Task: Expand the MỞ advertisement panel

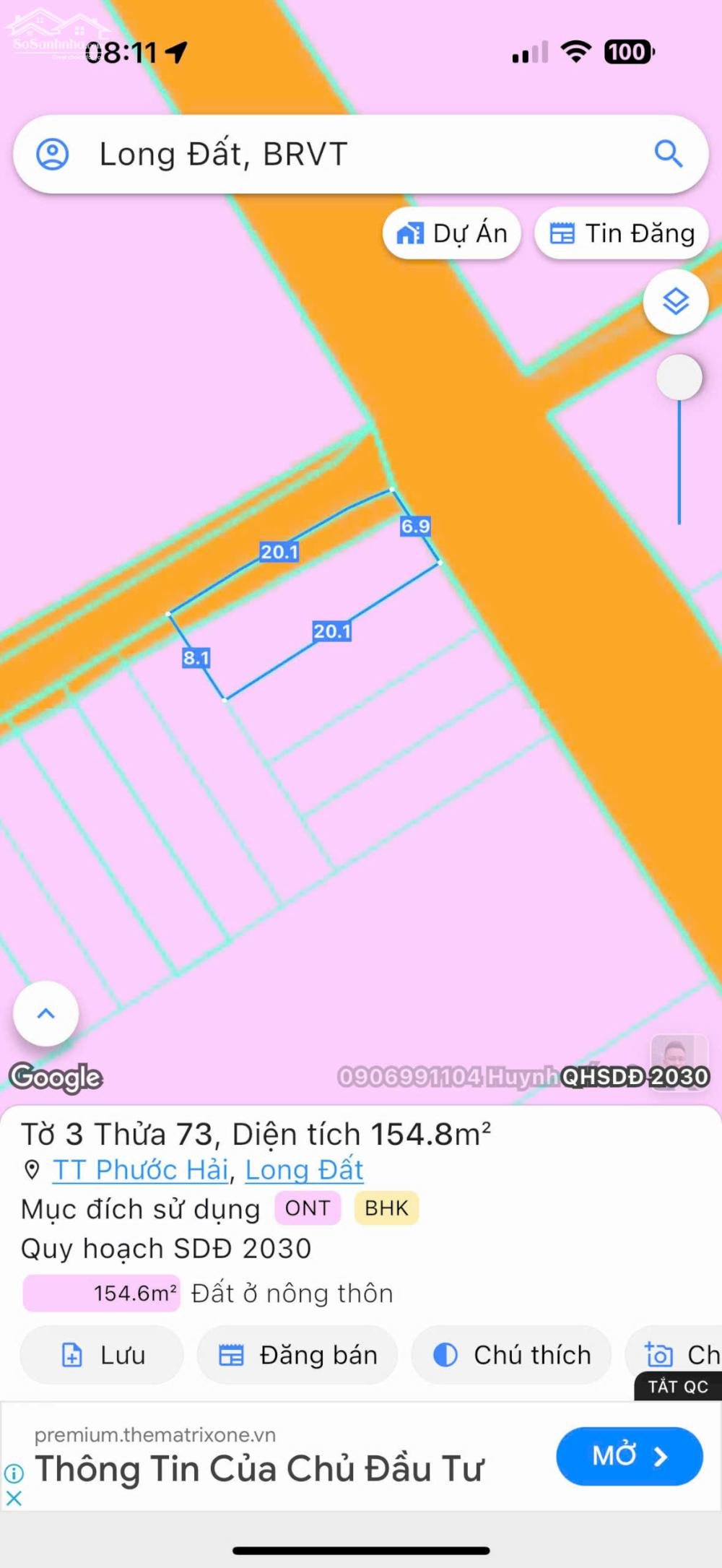Action: pos(629,1457)
